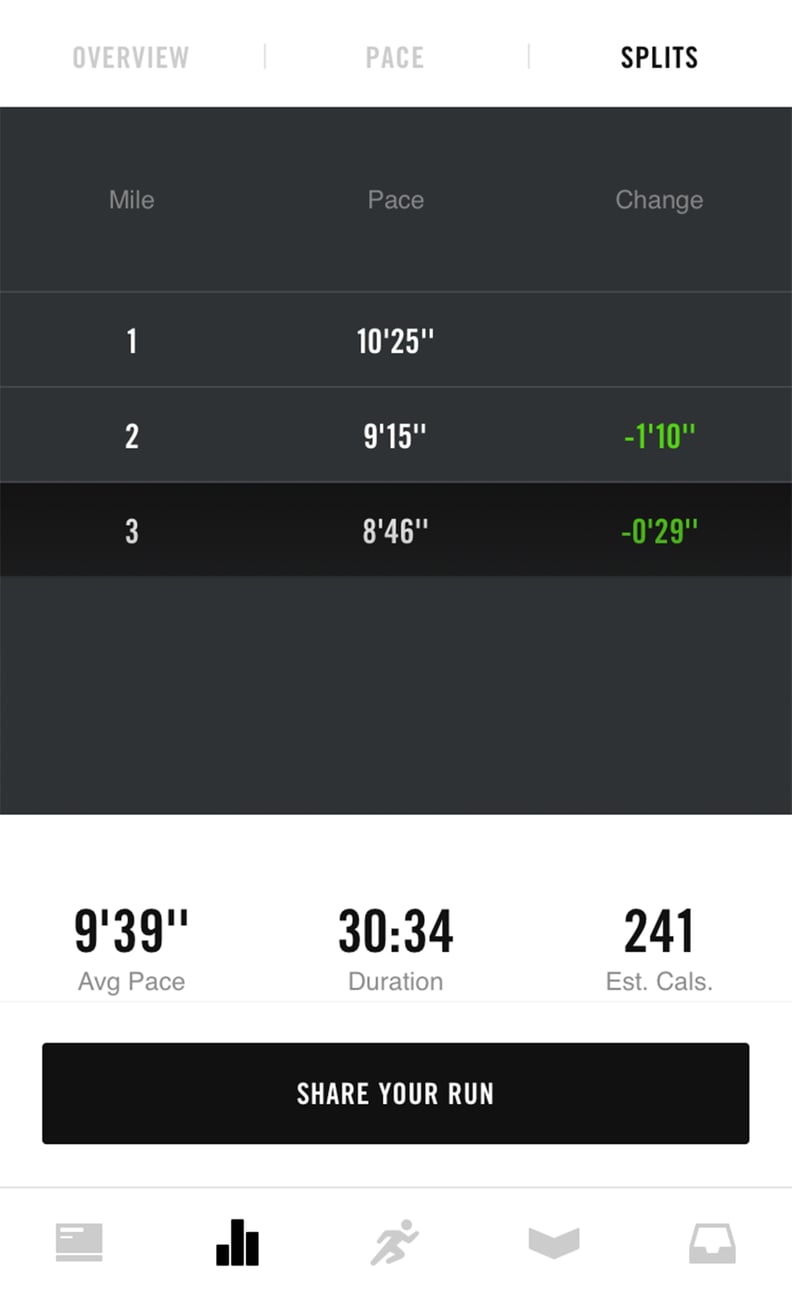Open the feed tab in bottom bar
The image size is (792, 1290).
pyautogui.click(x=79, y=1243)
